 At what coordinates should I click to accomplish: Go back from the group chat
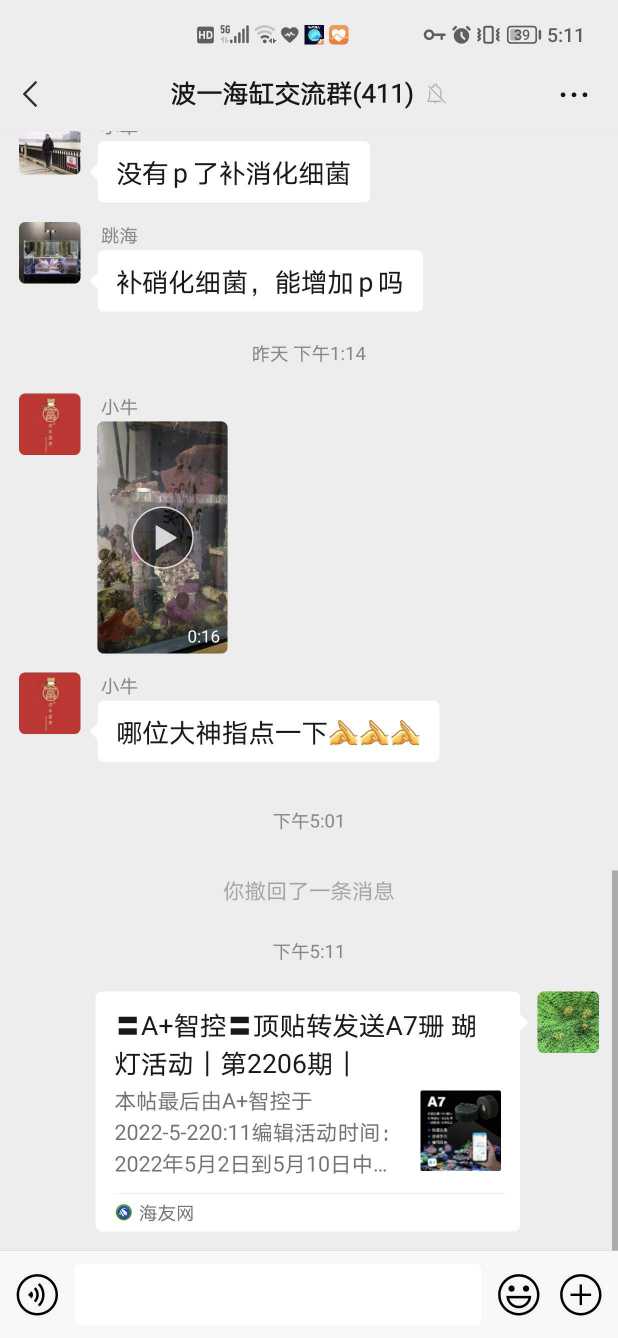click(x=30, y=94)
